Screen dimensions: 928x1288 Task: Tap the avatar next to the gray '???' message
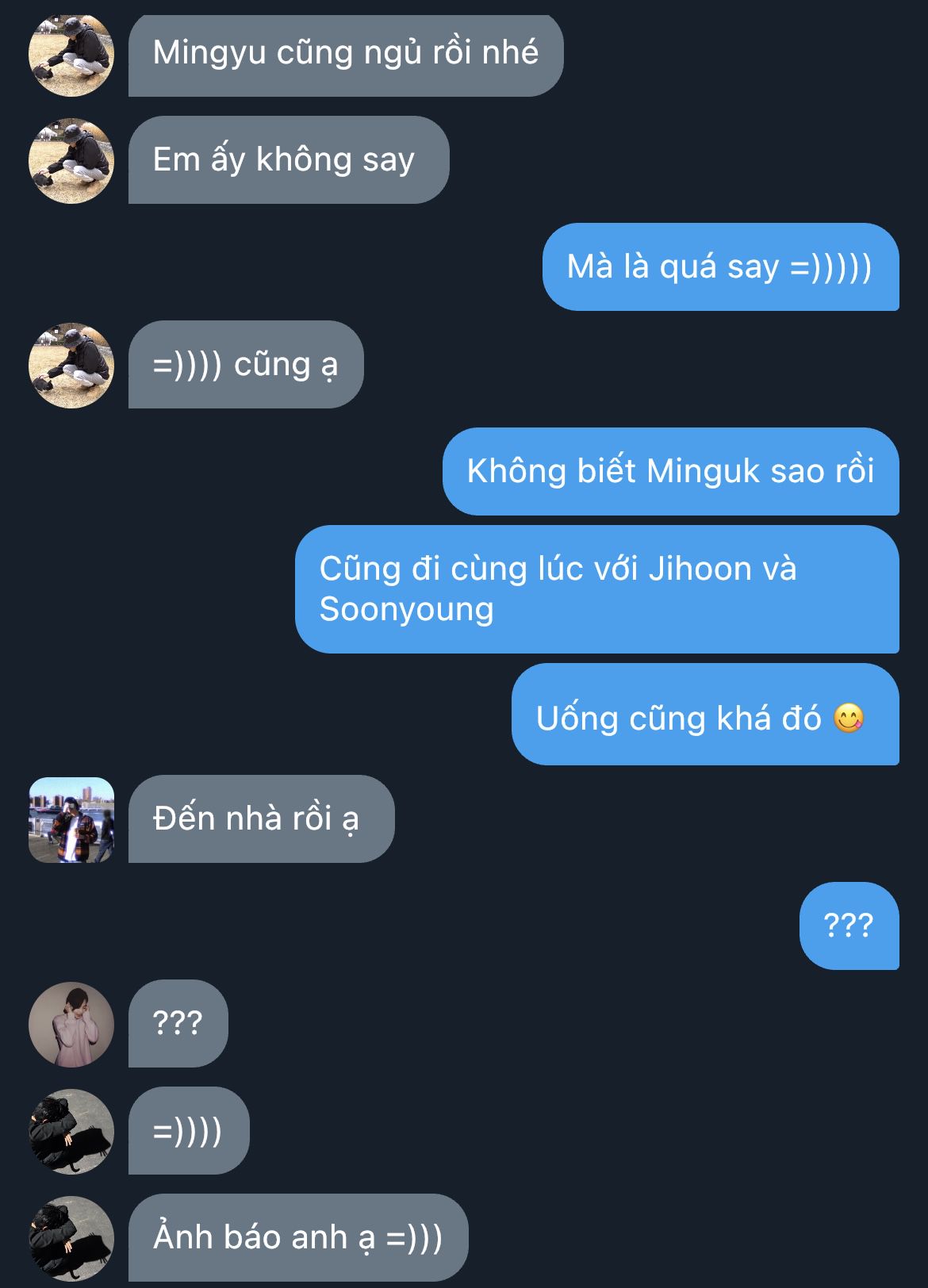click(71, 1025)
